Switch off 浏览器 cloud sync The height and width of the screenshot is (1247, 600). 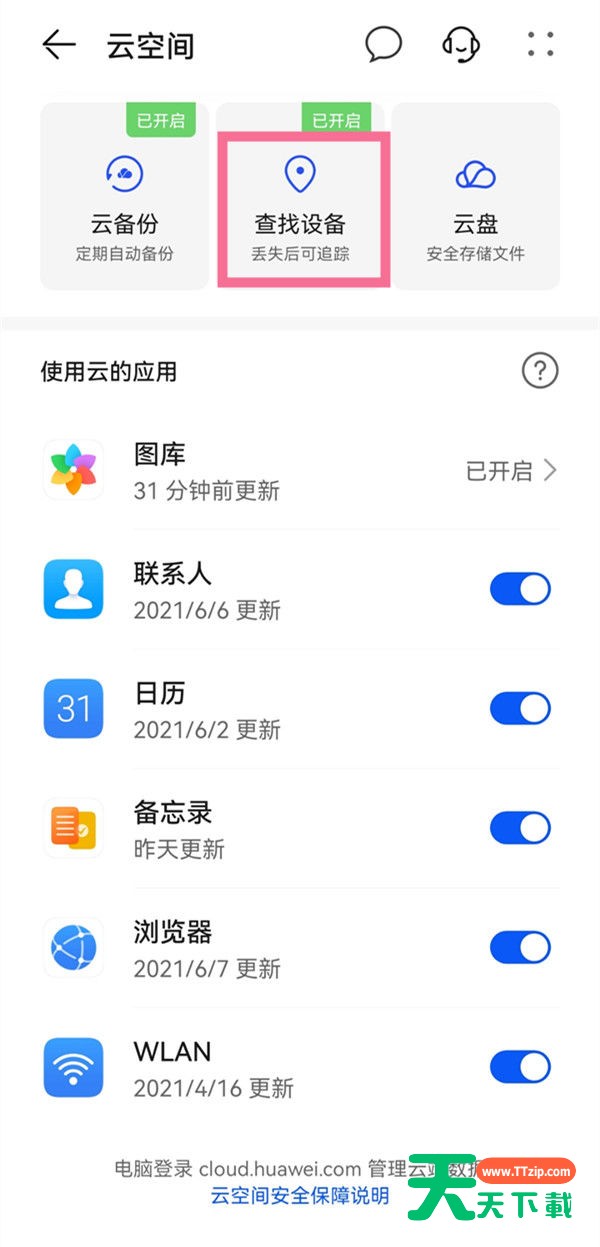(x=520, y=948)
